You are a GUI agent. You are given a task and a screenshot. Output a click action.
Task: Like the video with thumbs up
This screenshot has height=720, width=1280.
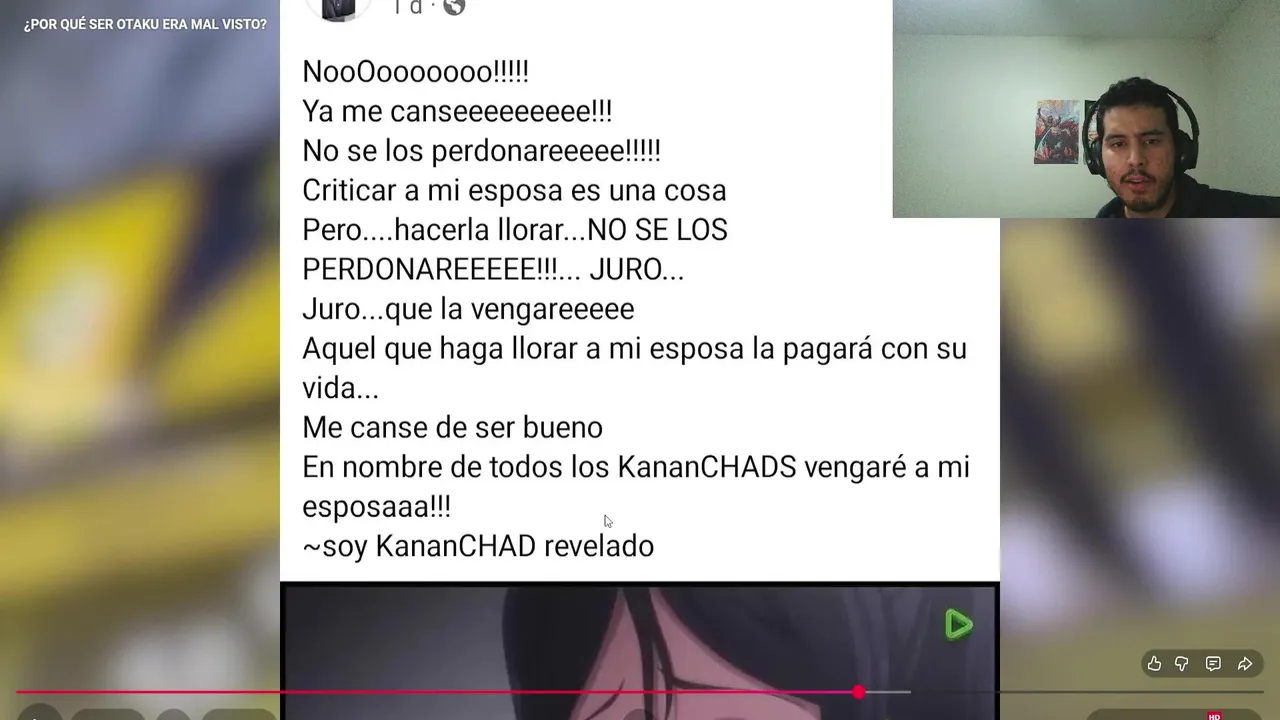[1154, 664]
